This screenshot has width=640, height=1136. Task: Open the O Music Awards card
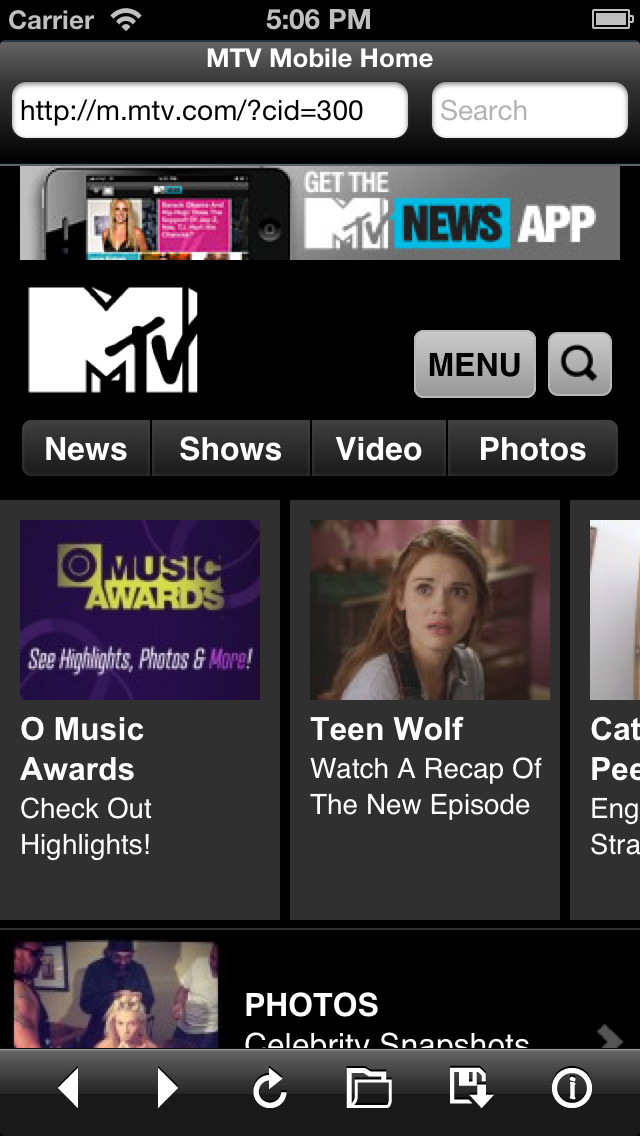click(140, 709)
